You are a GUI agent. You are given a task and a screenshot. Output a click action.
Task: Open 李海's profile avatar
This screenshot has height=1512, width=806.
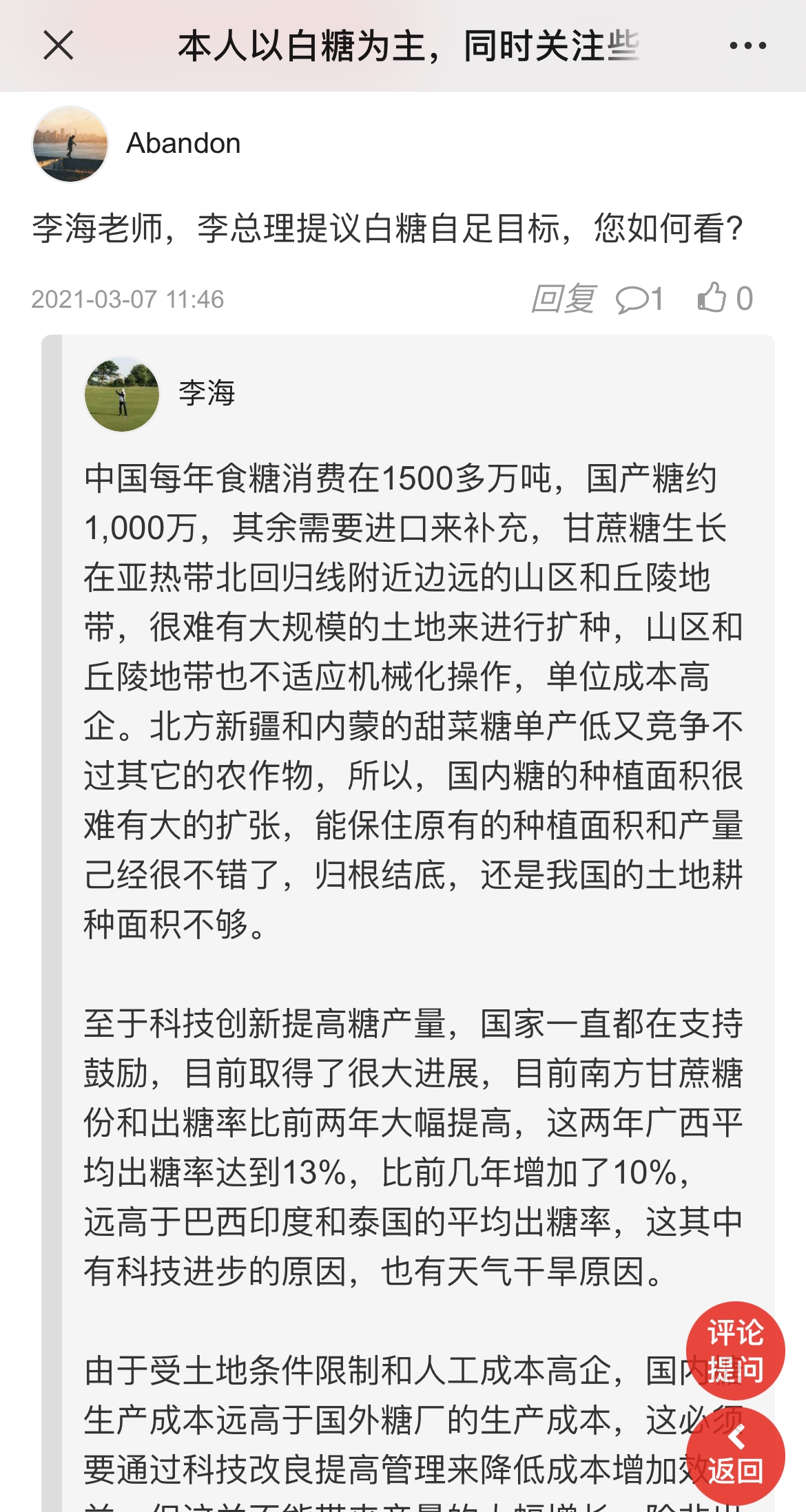coord(122,395)
